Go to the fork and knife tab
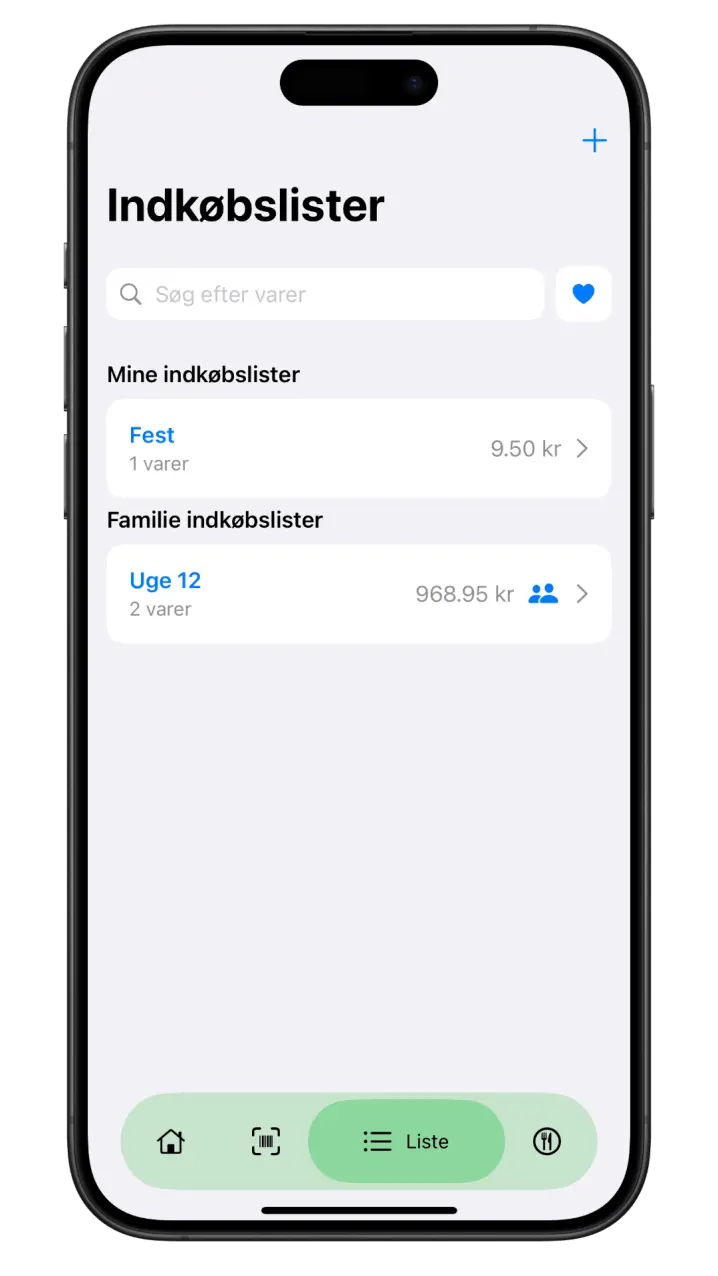This screenshot has height=1276, width=718. pos(547,1141)
